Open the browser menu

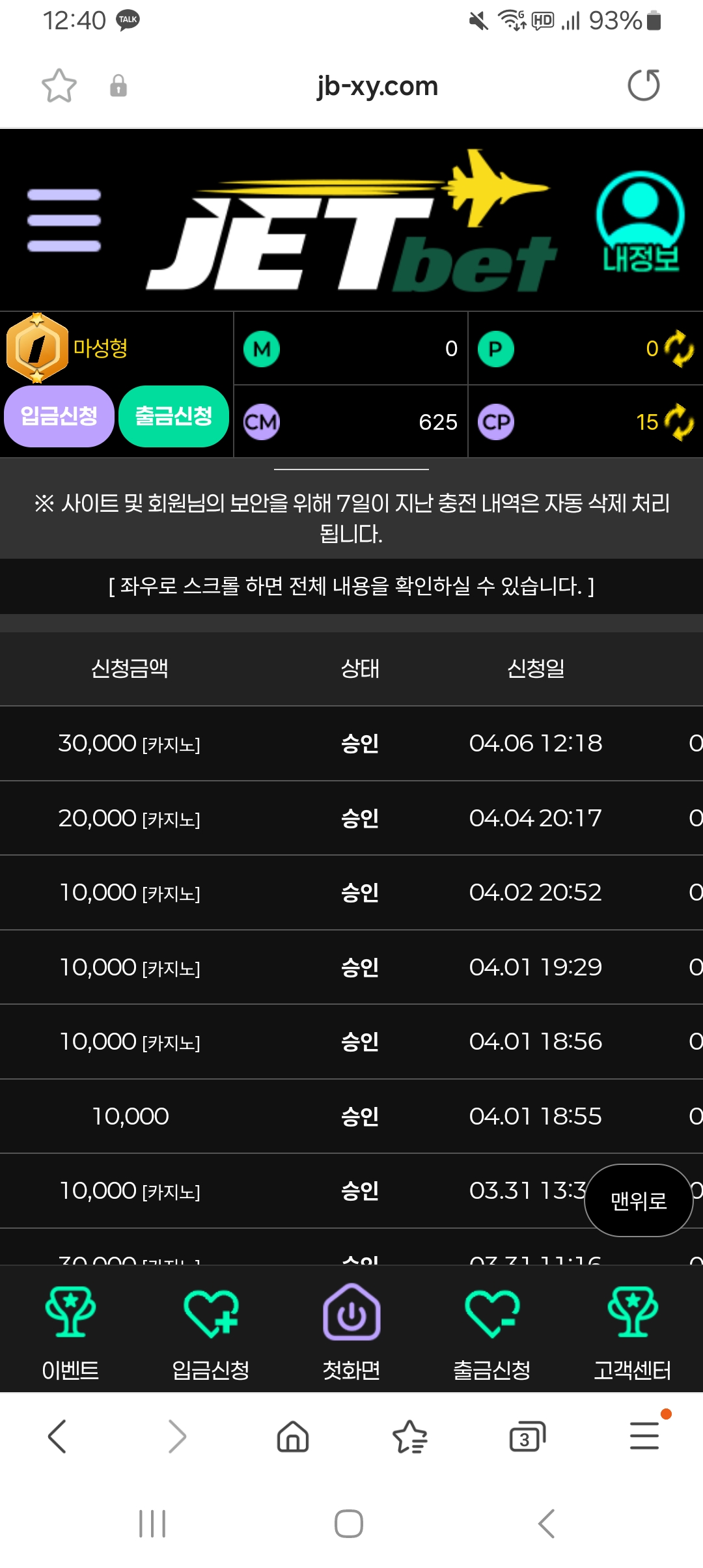pos(644,1436)
